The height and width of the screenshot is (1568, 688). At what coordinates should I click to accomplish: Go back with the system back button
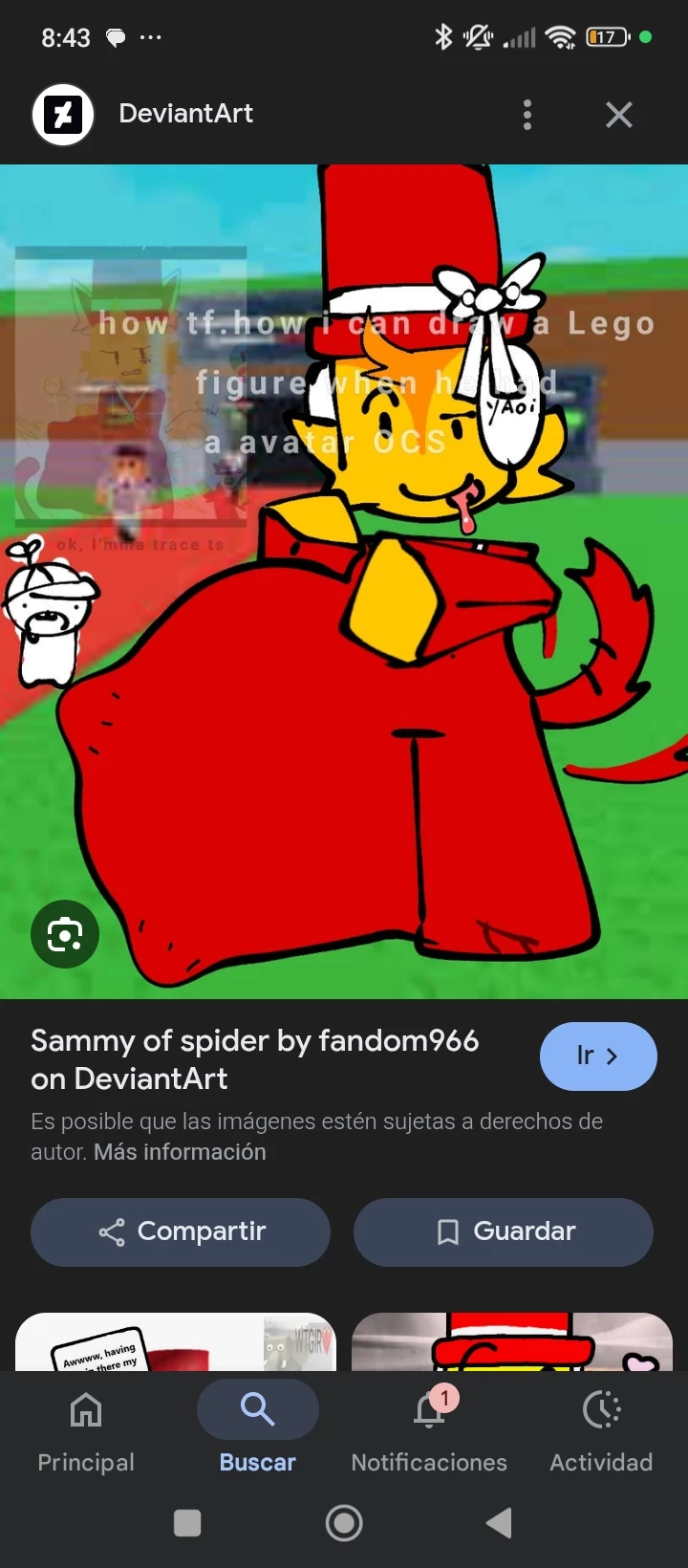click(x=499, y=1523)
